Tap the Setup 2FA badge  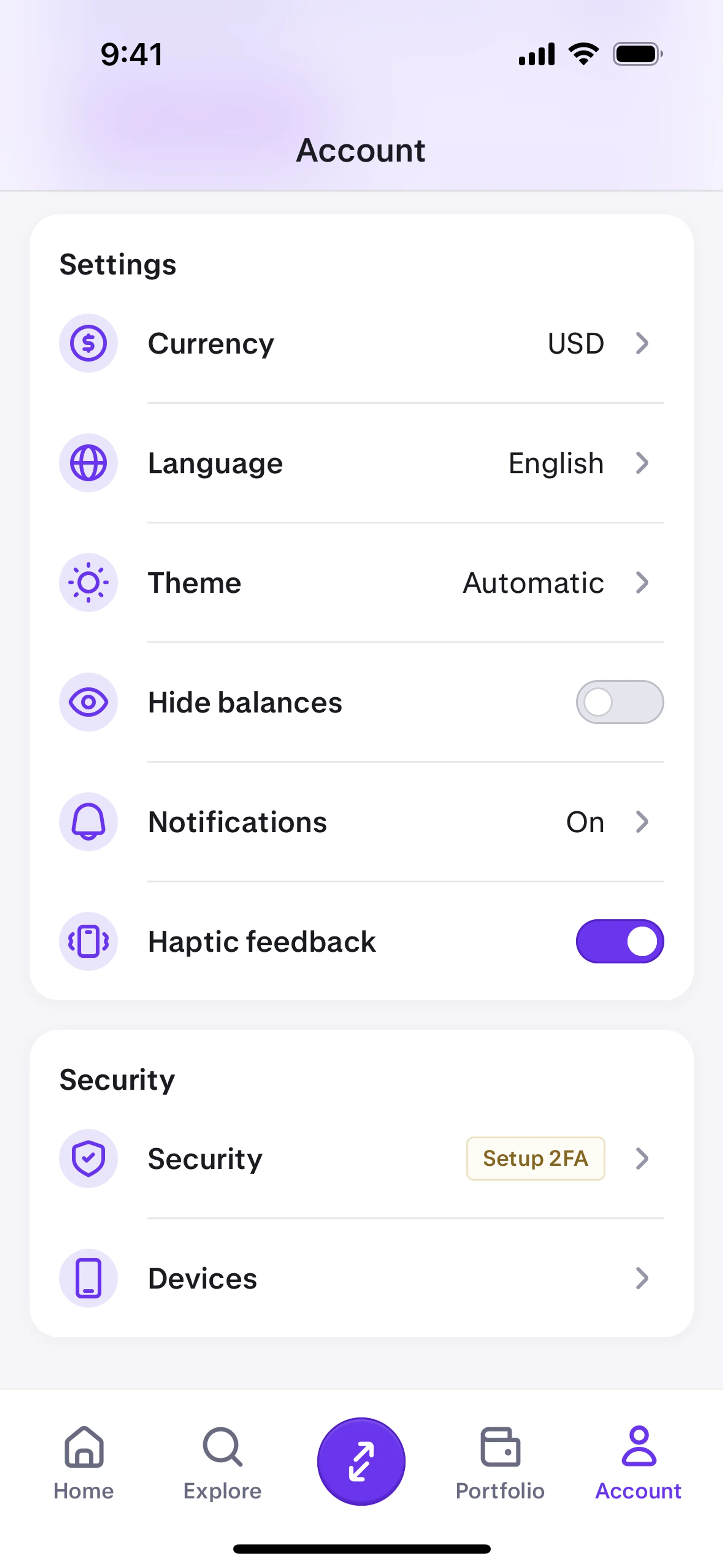pos(535,1158)
